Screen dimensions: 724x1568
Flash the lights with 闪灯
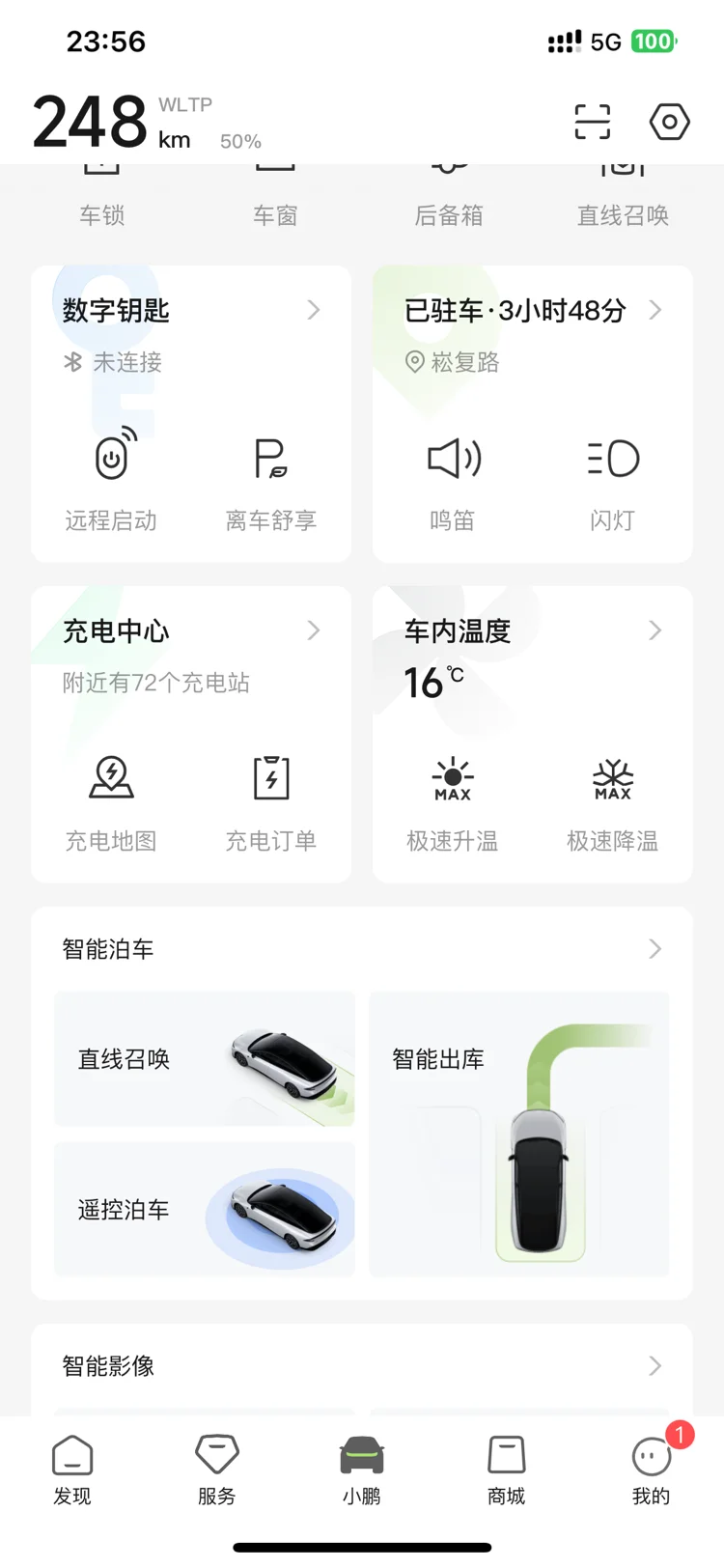click(x=612, y=479)
